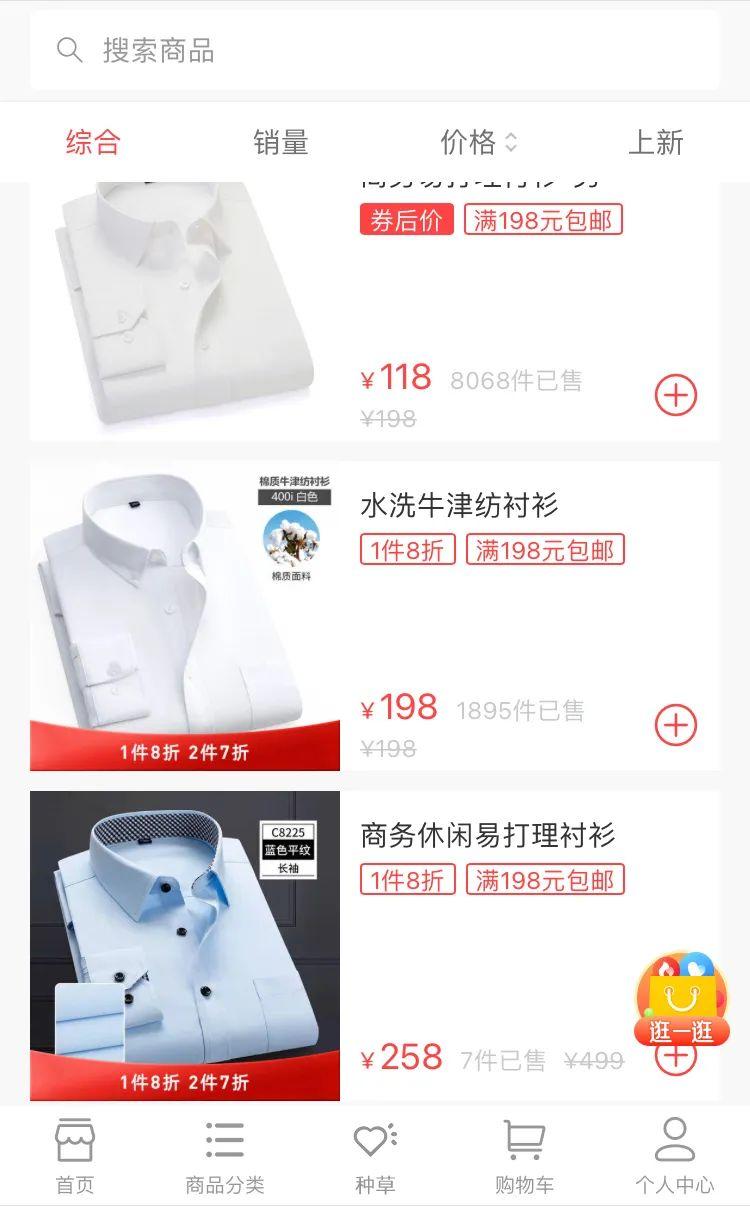
Task: Click the search magnifier icon
Action: click(x=68, y=50)
